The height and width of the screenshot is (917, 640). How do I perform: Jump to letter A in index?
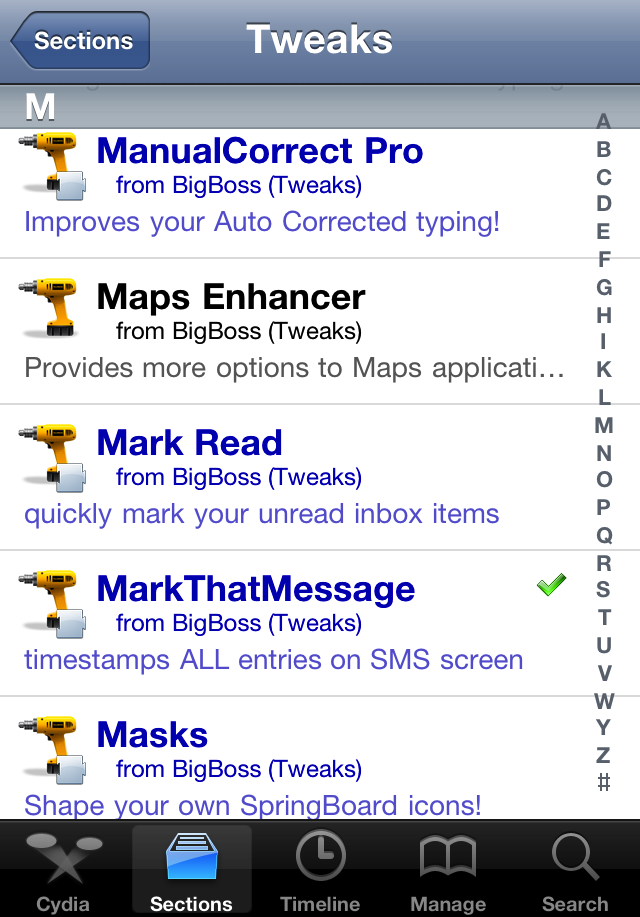[603, 122]
